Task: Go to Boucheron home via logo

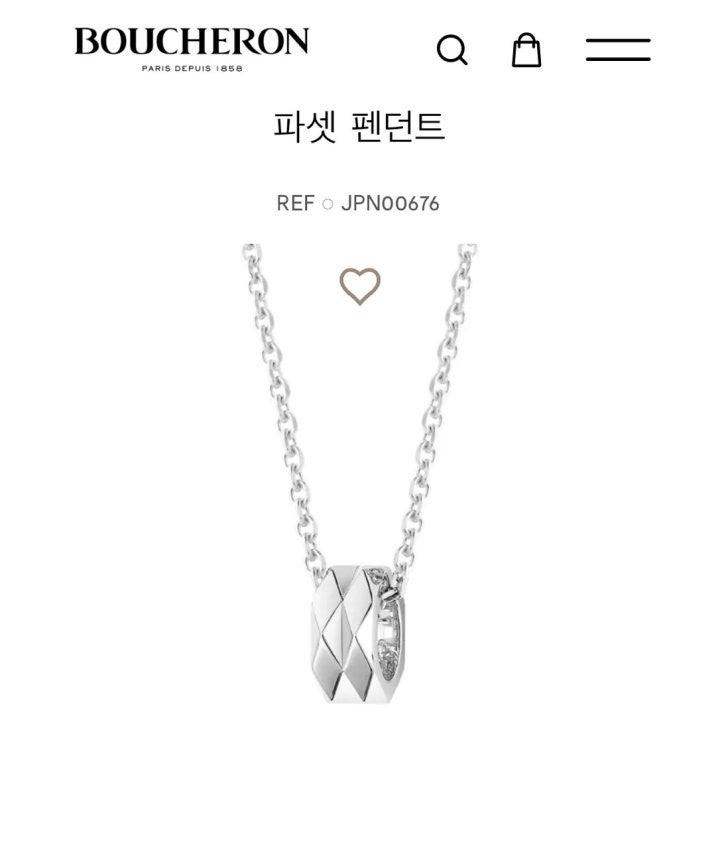Action: [x=191, y=48]
